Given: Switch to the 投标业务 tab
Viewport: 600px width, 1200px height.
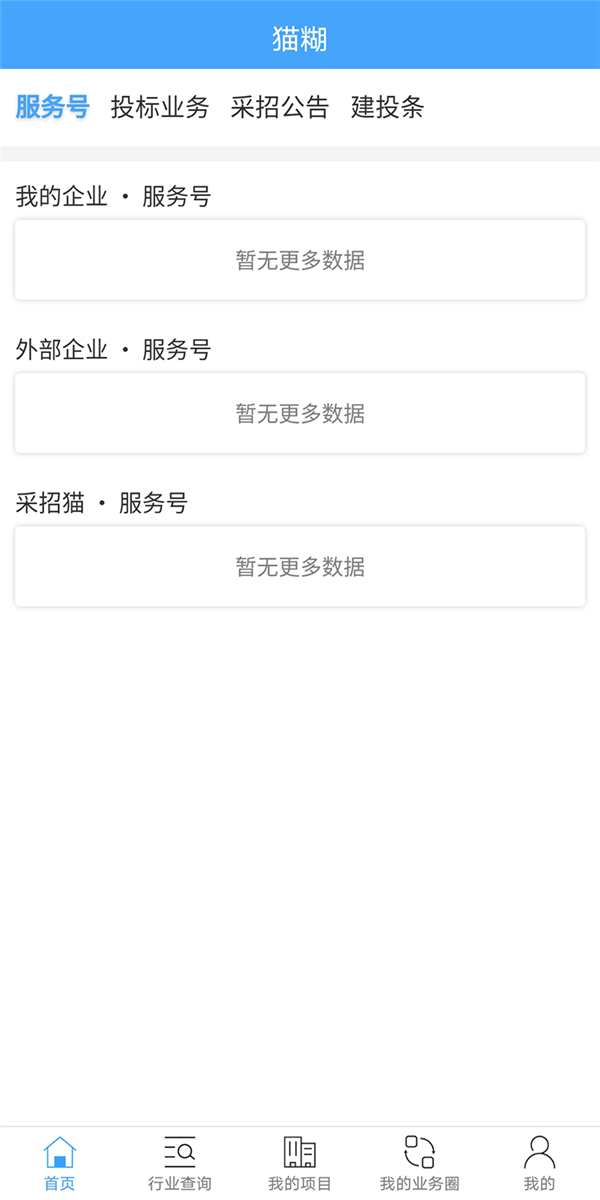Looking at the screenshot, I should [160, 108].
